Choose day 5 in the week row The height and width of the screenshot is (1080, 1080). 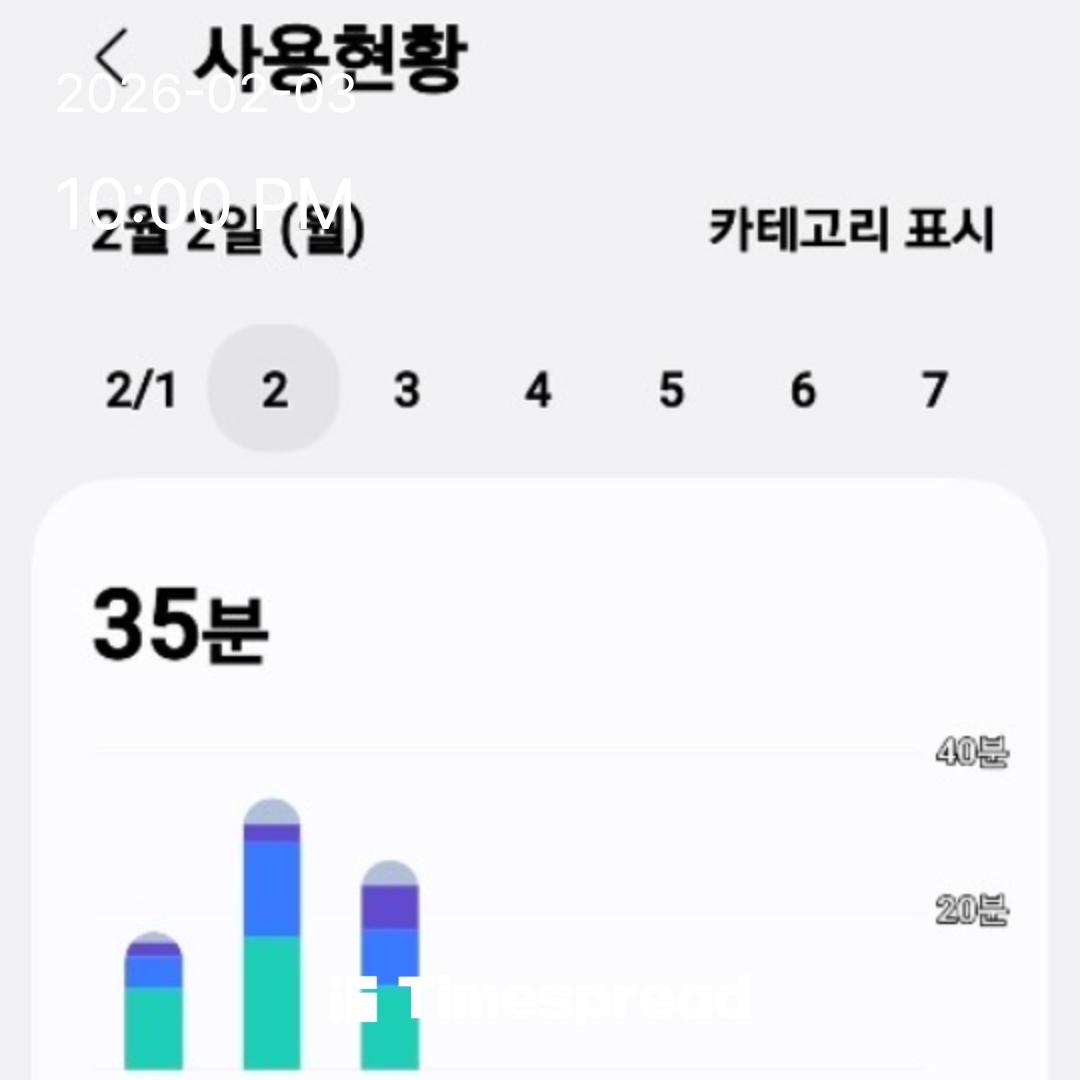pyautogui.click(x=671, y=390)
